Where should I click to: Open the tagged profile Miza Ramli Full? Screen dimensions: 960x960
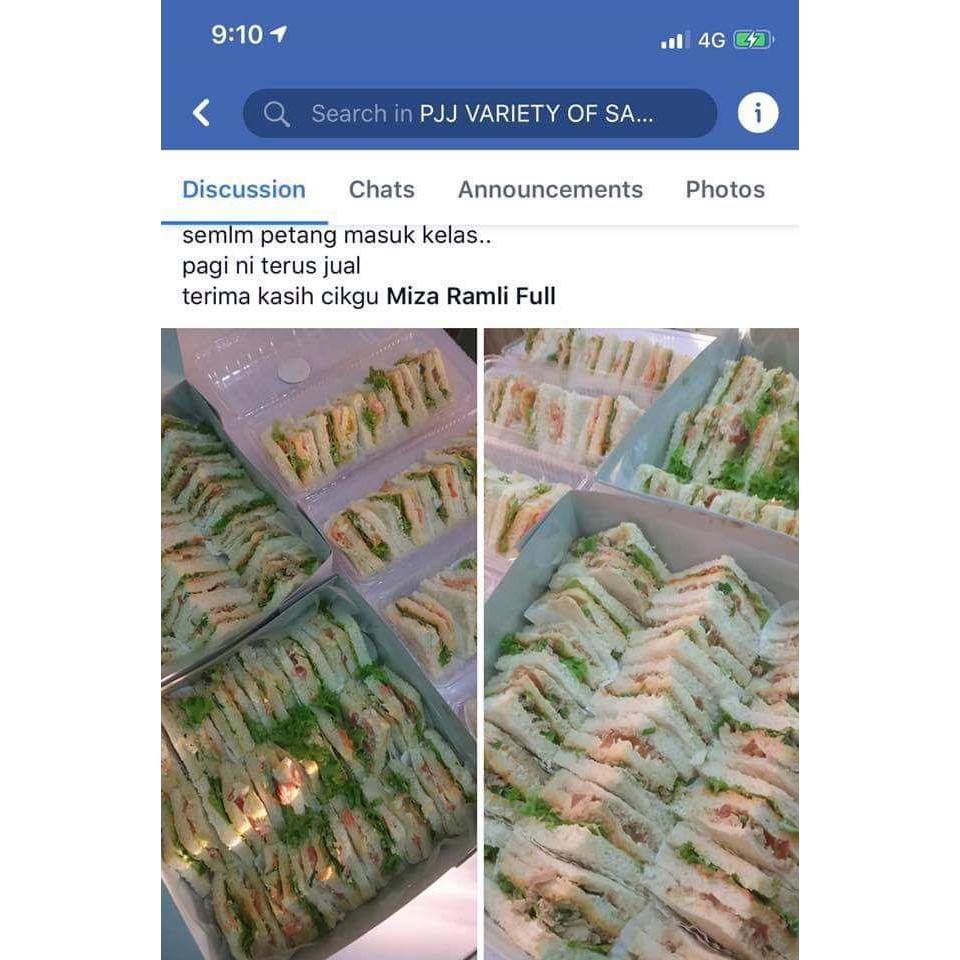pos(470,296)
